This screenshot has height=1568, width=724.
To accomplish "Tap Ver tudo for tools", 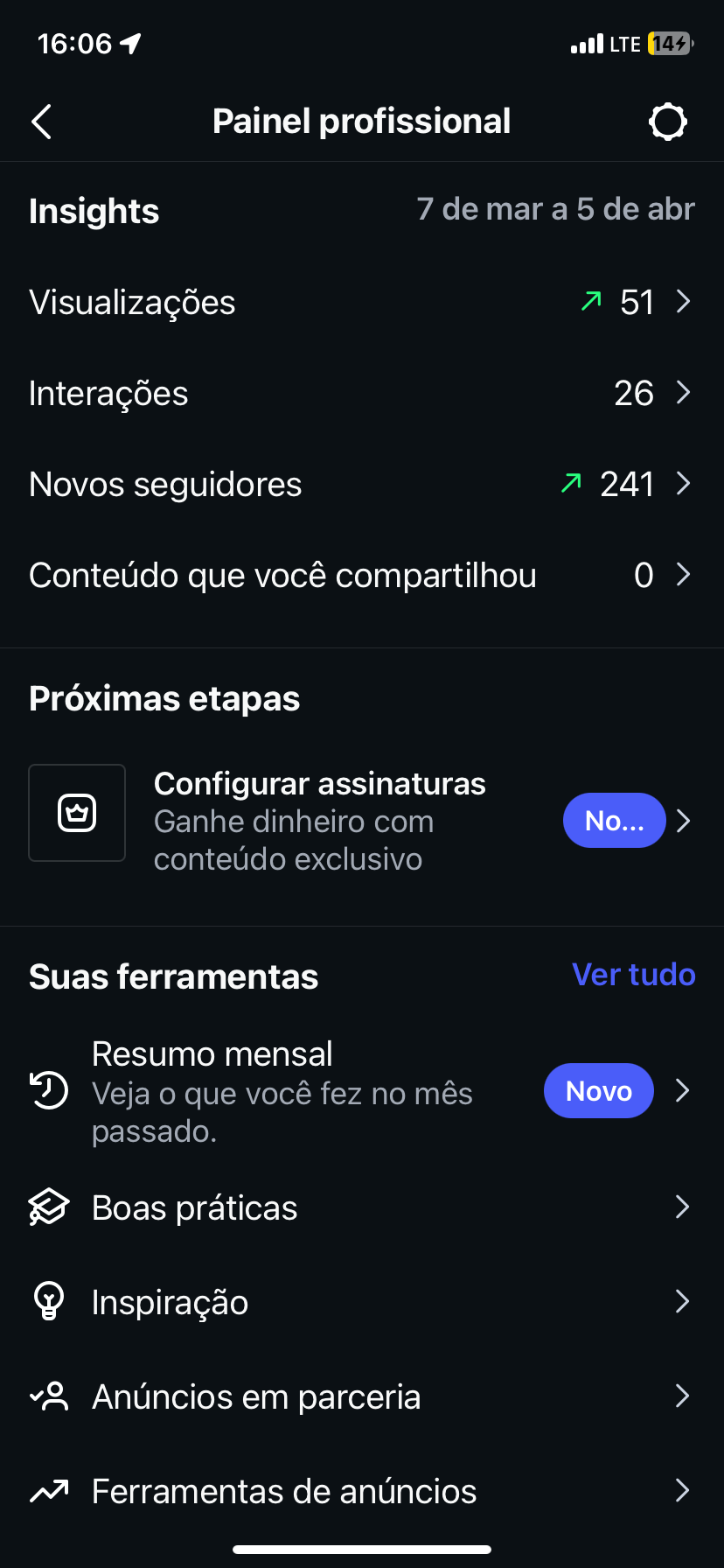I will 633,975.
